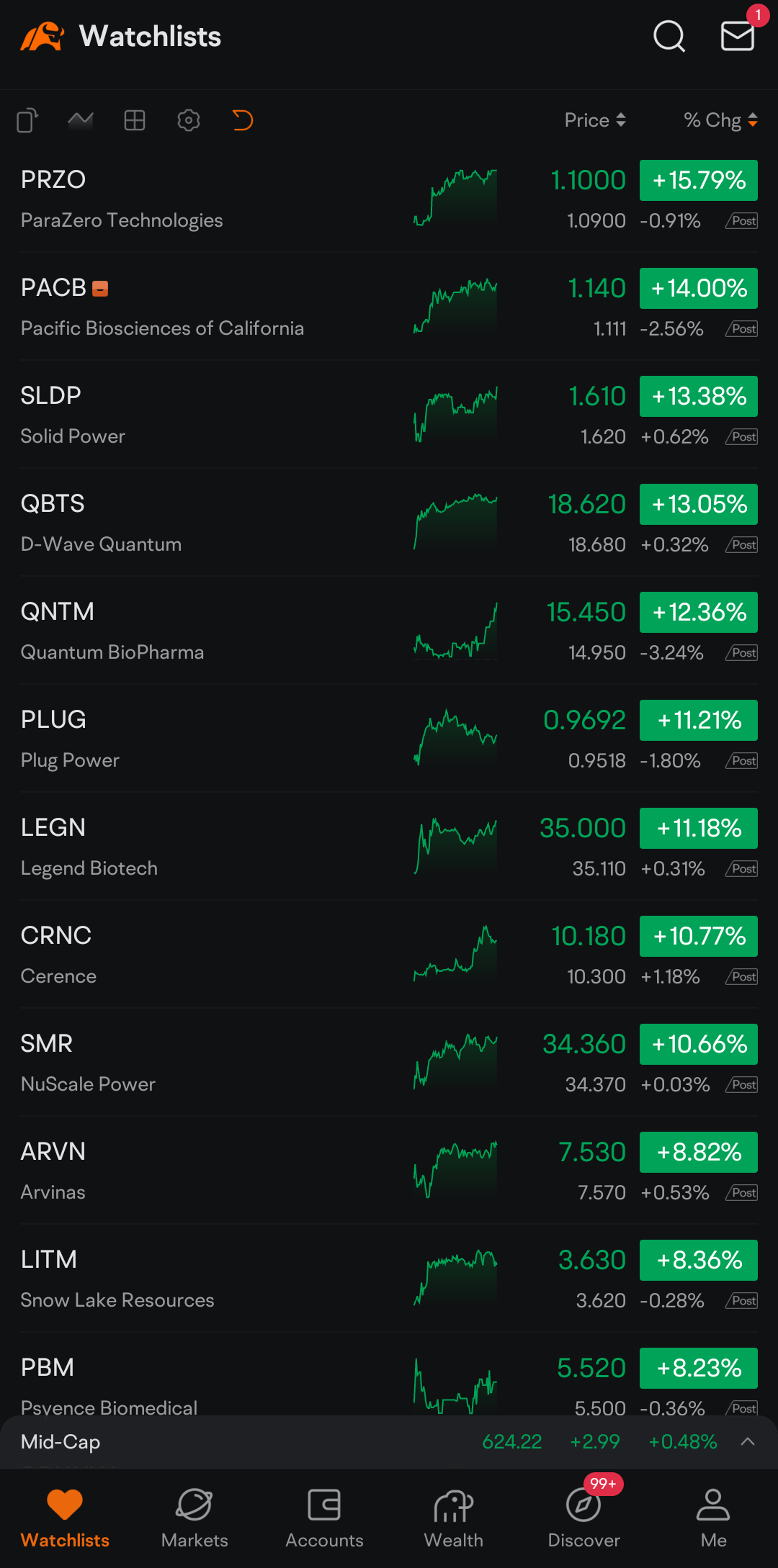Open the QBTS D-Wave Quantum row
This screenshot has height=1568, width=778.
coord(389,523)
